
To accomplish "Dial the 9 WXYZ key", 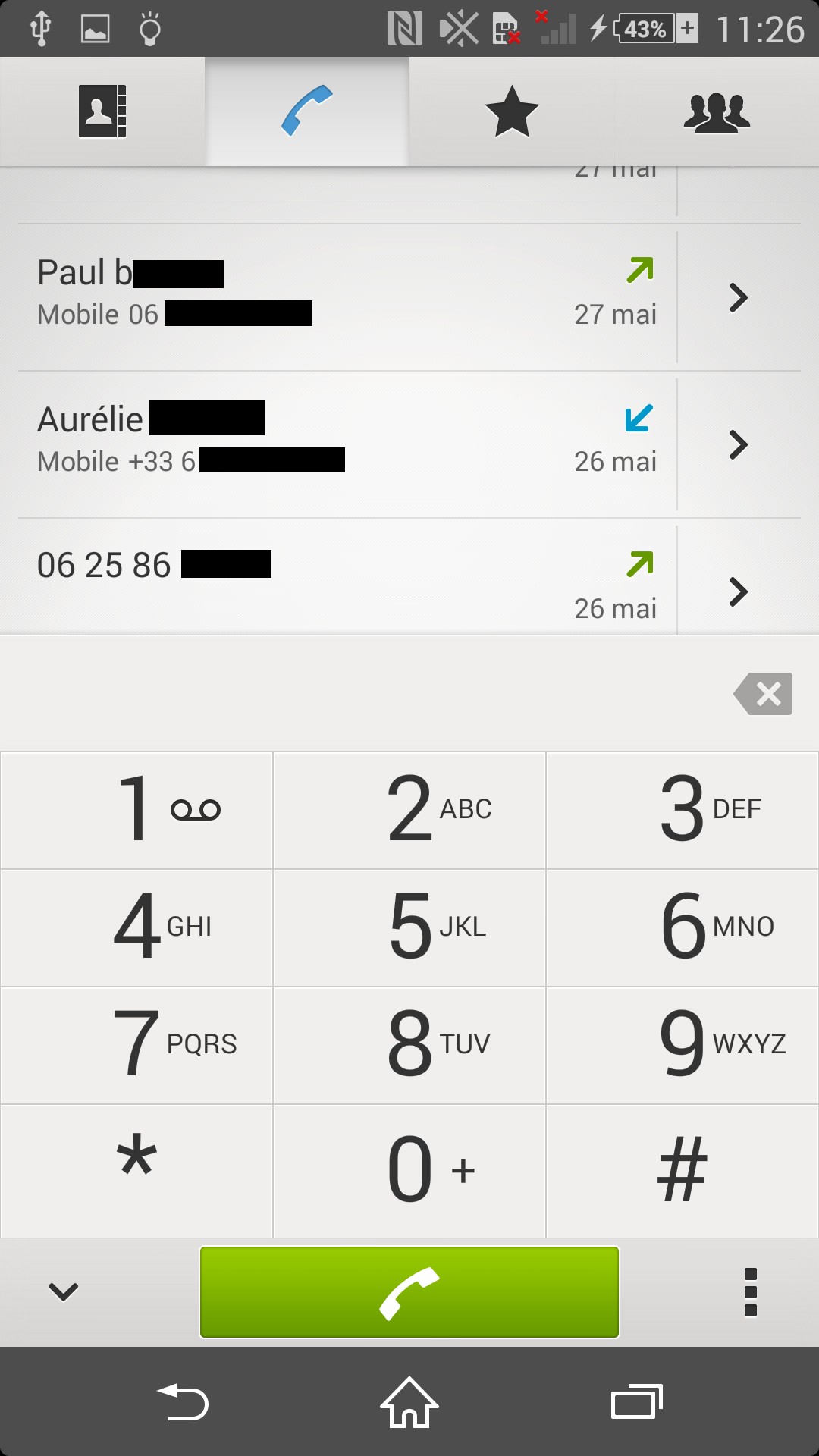I will [682, 1044].
